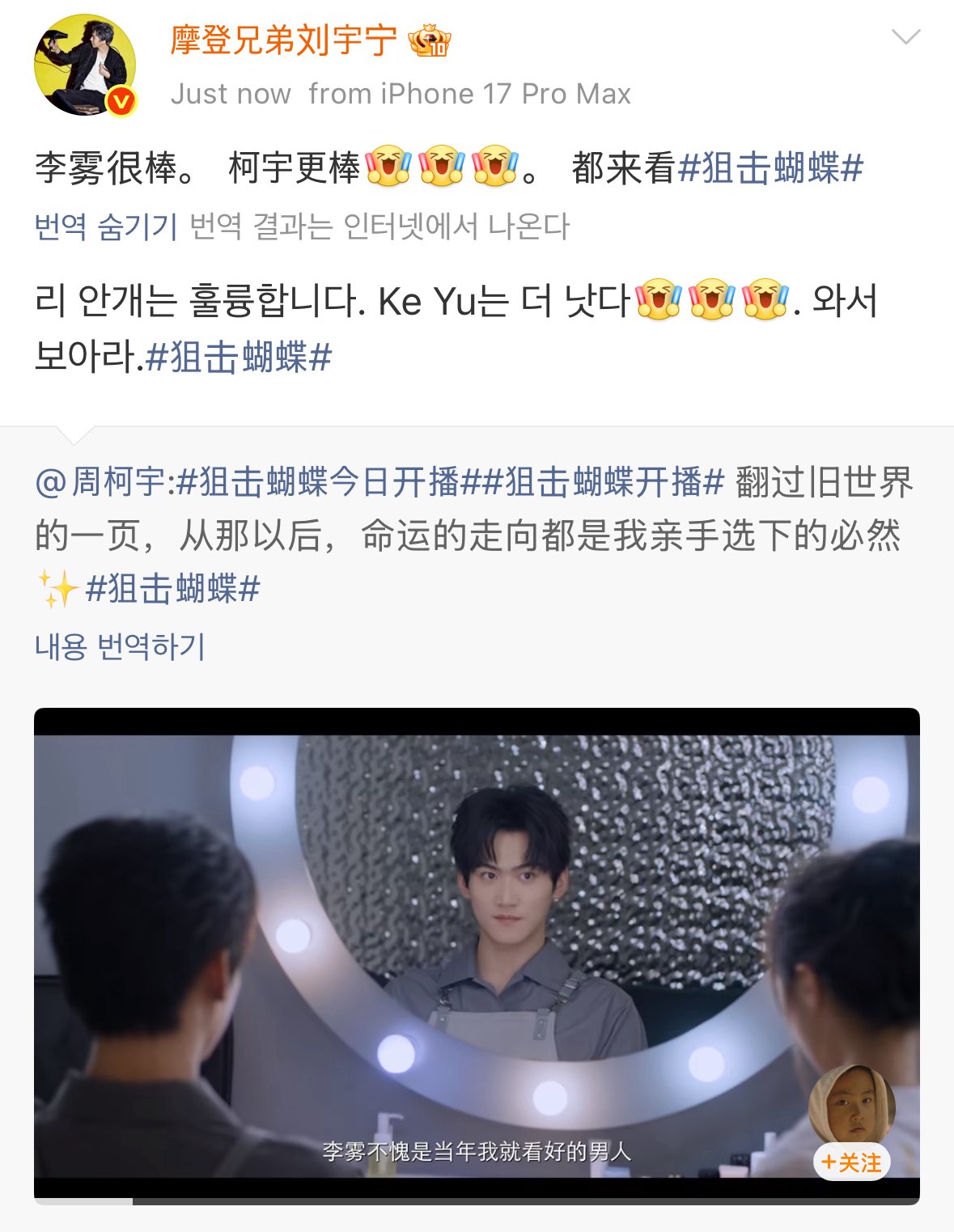Expand the post options chevron

click(x=905, y=37)
